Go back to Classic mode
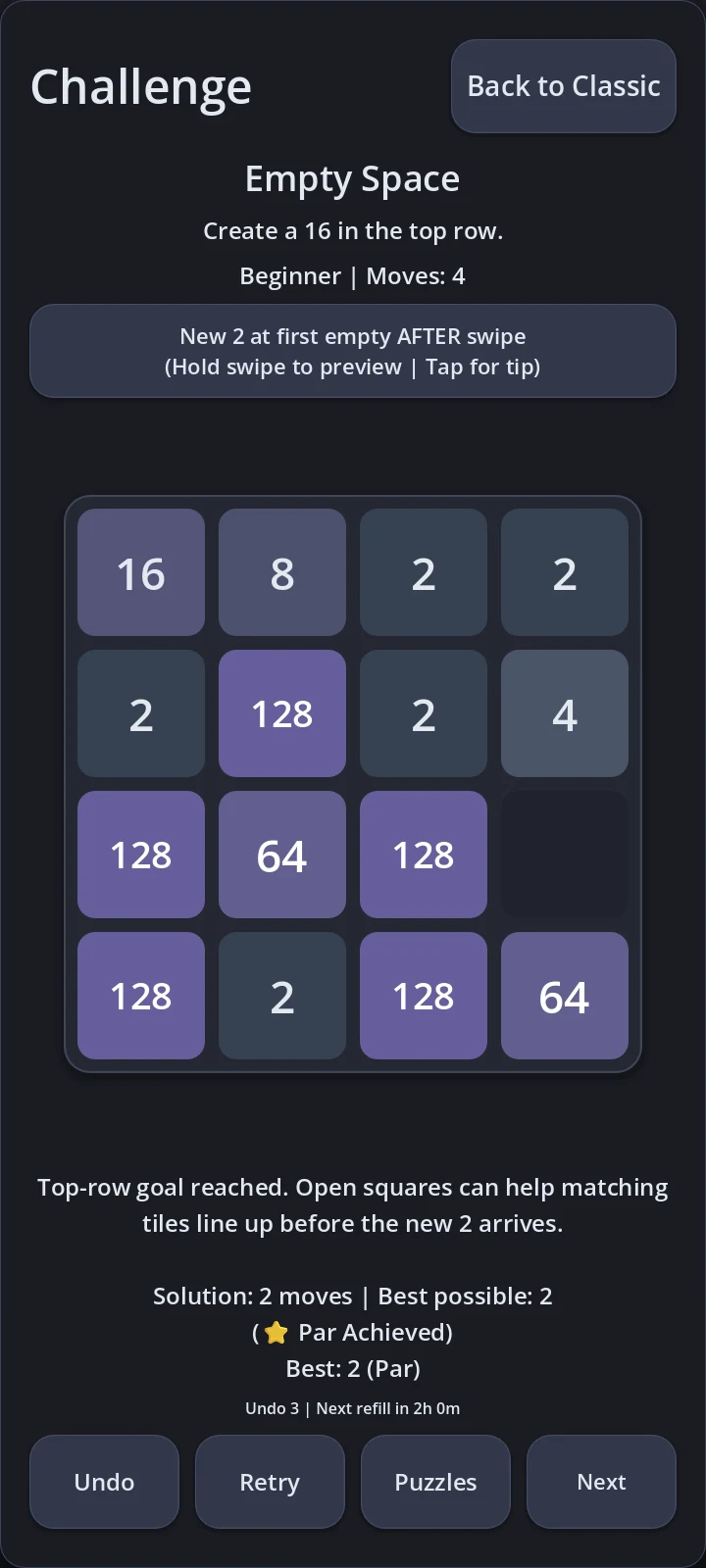 pos(564,86)
